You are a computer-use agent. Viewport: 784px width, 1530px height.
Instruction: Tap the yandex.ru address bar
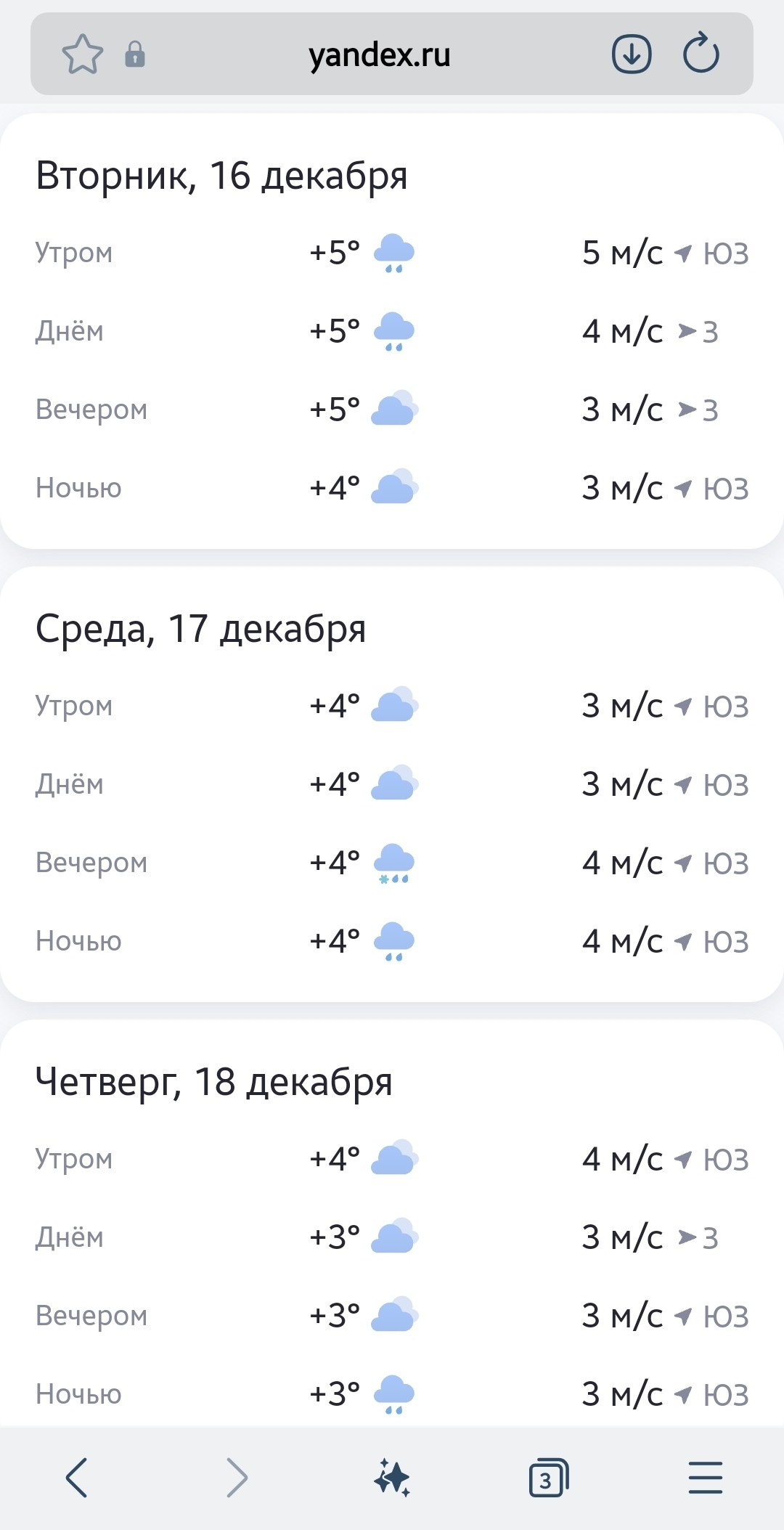[379, 54]
